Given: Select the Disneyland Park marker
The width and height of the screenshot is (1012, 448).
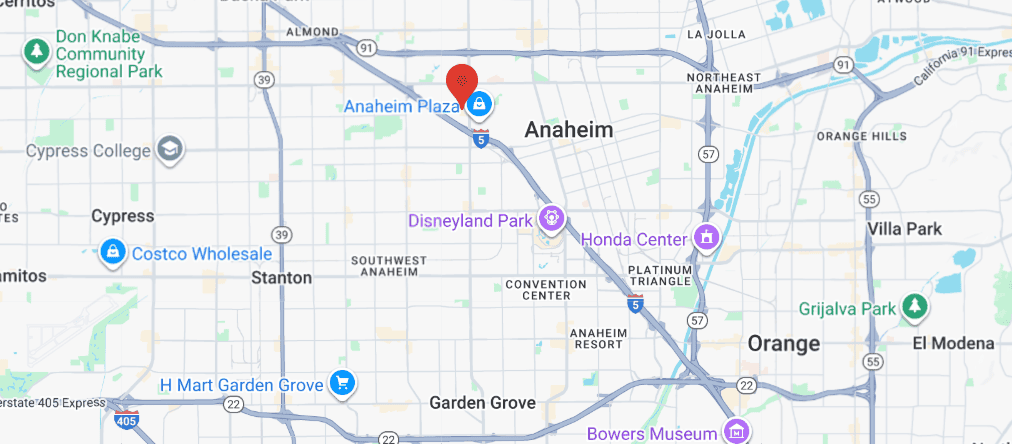Looking at the screenshot, I should point(550,218).
